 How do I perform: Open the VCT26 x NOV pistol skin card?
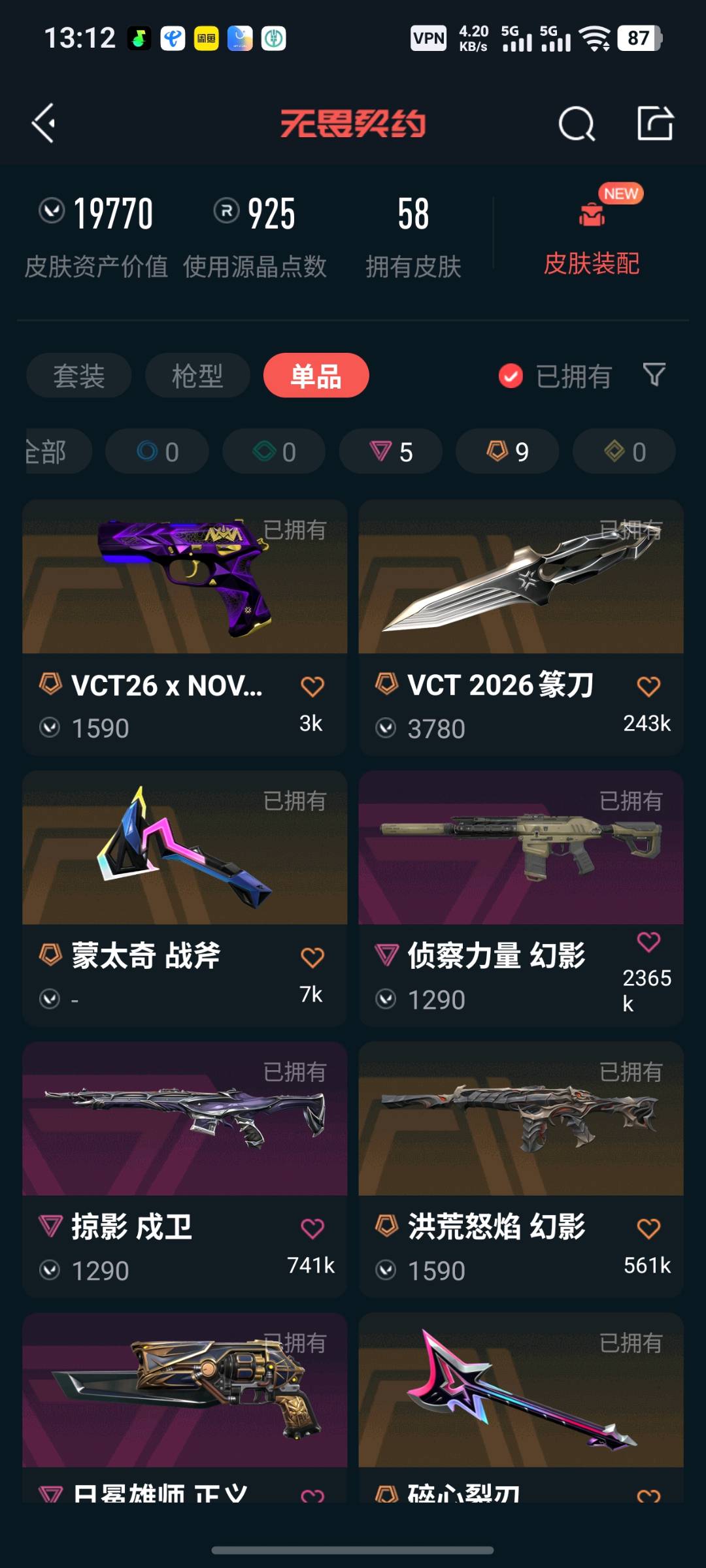click(184, 588)
